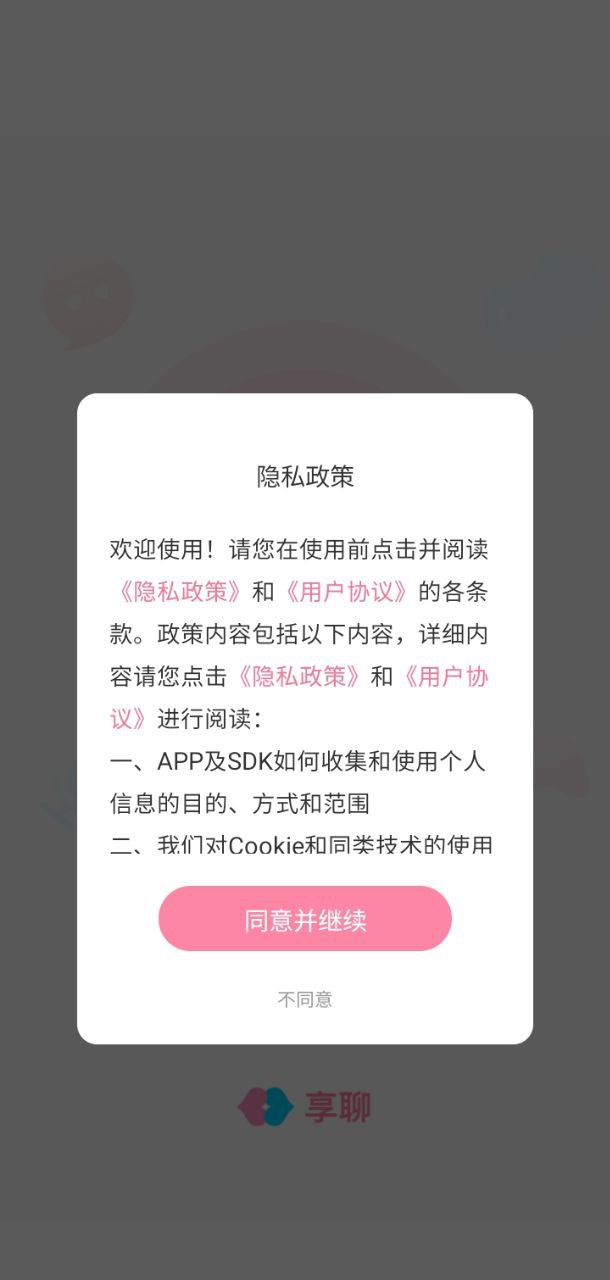Open the first 《用户协议》 link
Image resolution: width=610 pixels, height=1280 pixels.
pos(345,592)
